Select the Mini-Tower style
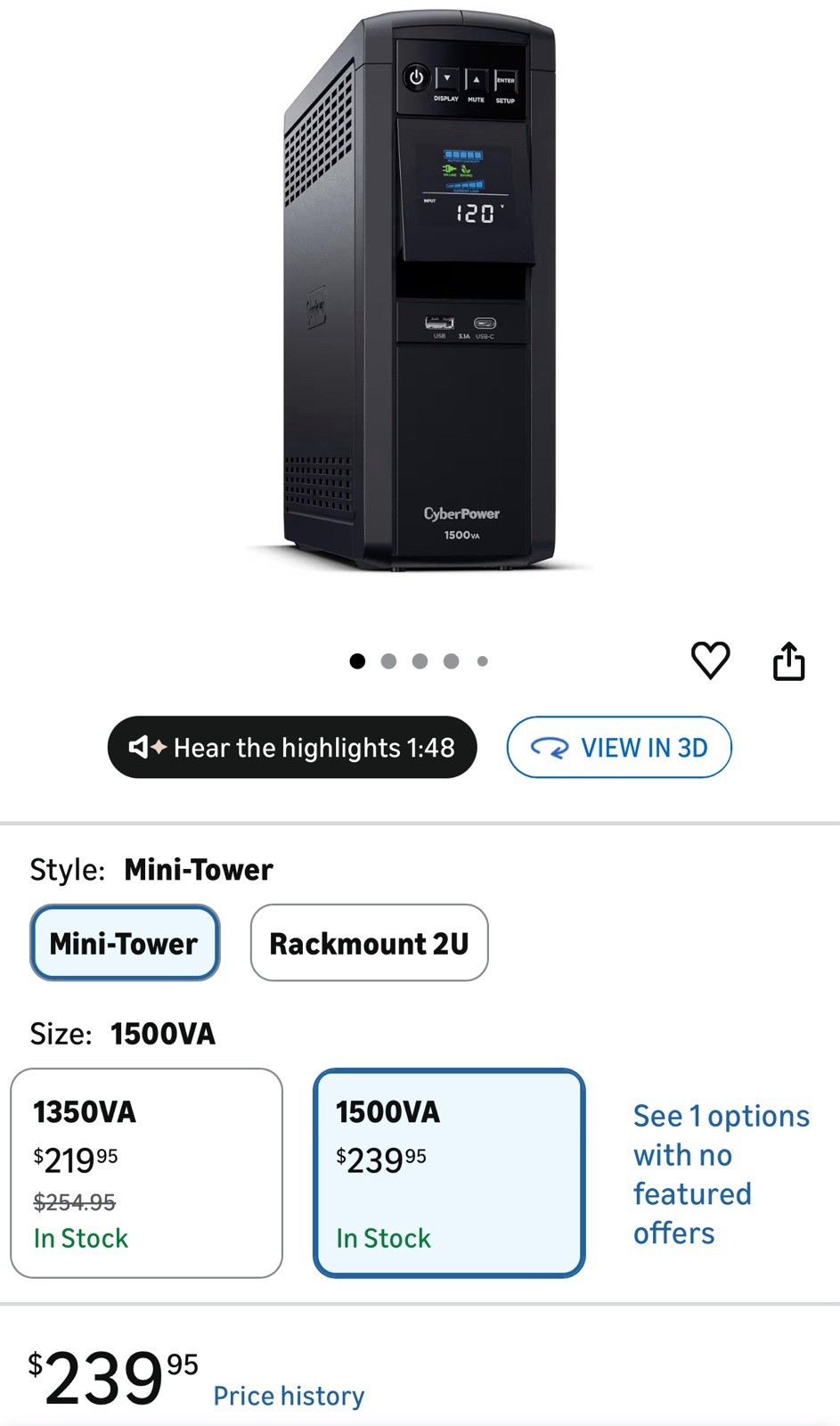Image resolution: width=840 pixels, height=1426 pixels. (x=125, y=943)
